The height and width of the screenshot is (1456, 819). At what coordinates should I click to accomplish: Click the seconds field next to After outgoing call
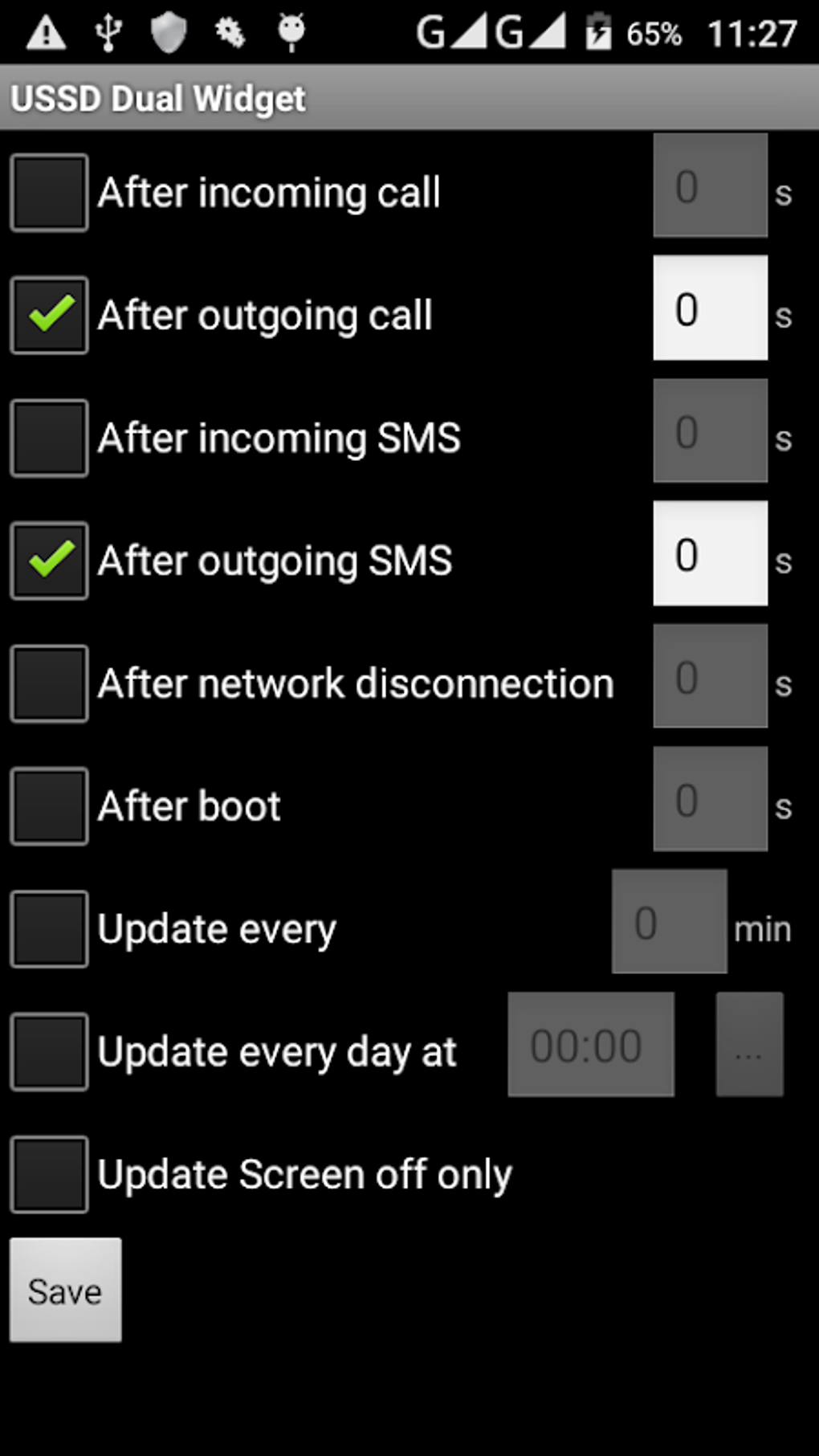click(710, 310)
